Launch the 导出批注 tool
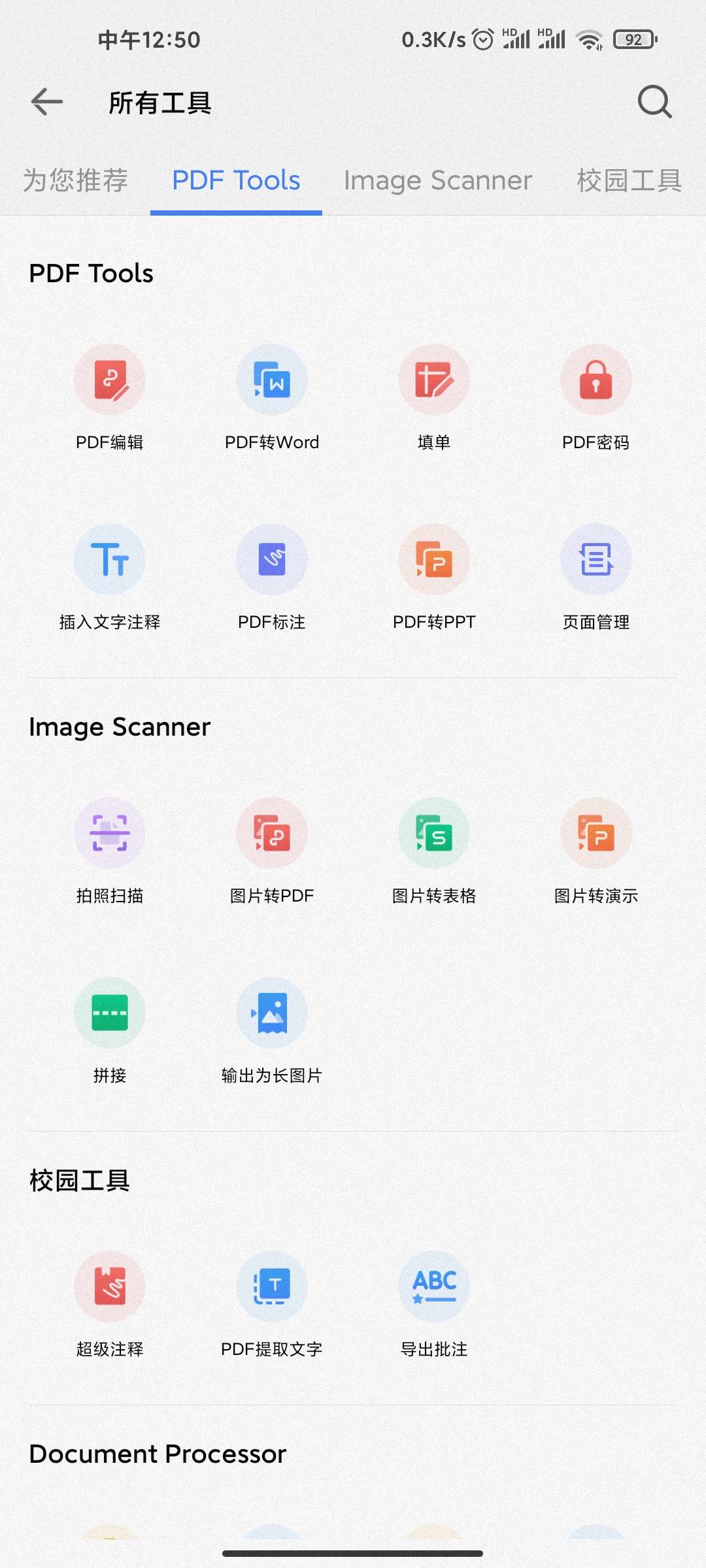The width and height of the screenshot is (706, 1568). pyautogui.click(x=434, y=1287)
